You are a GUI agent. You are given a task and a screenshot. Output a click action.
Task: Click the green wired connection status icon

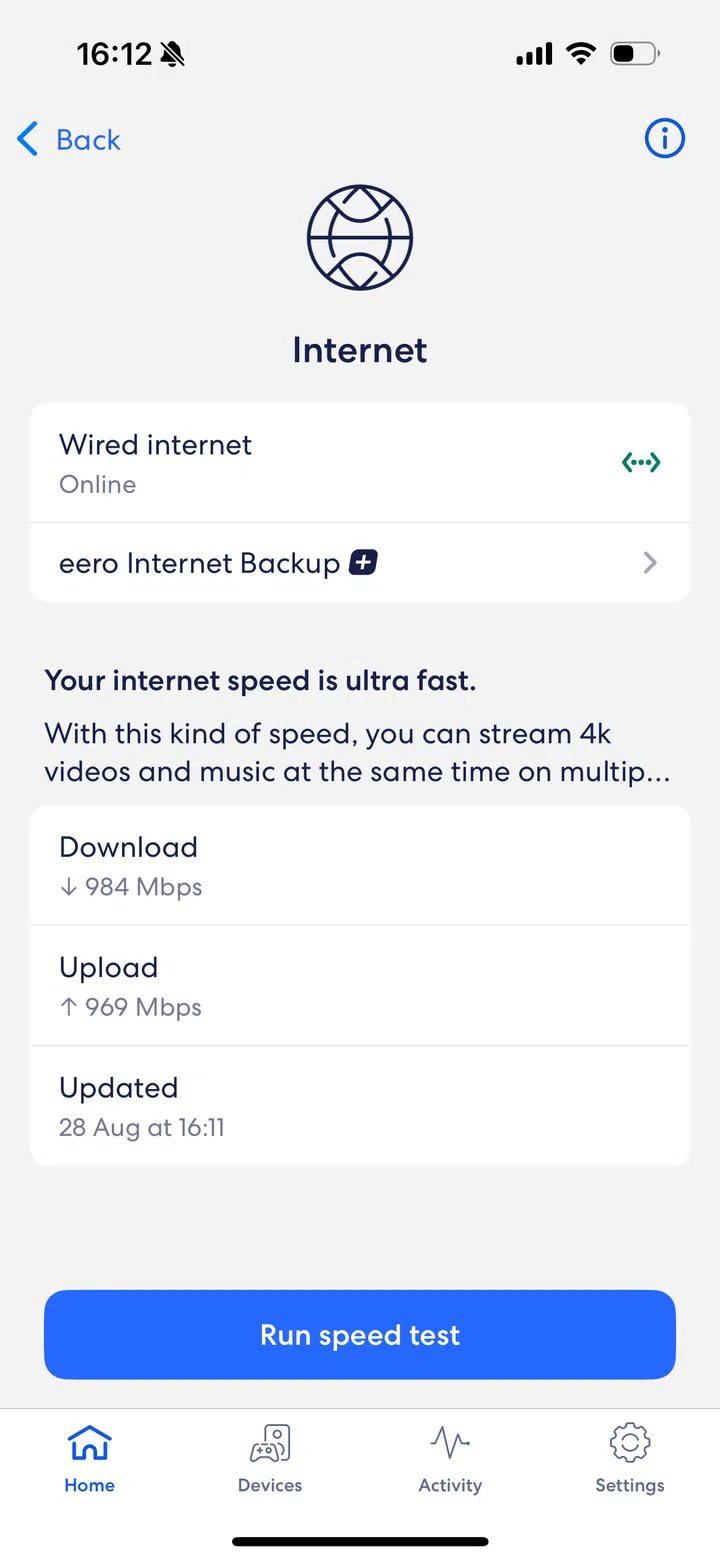640,462
